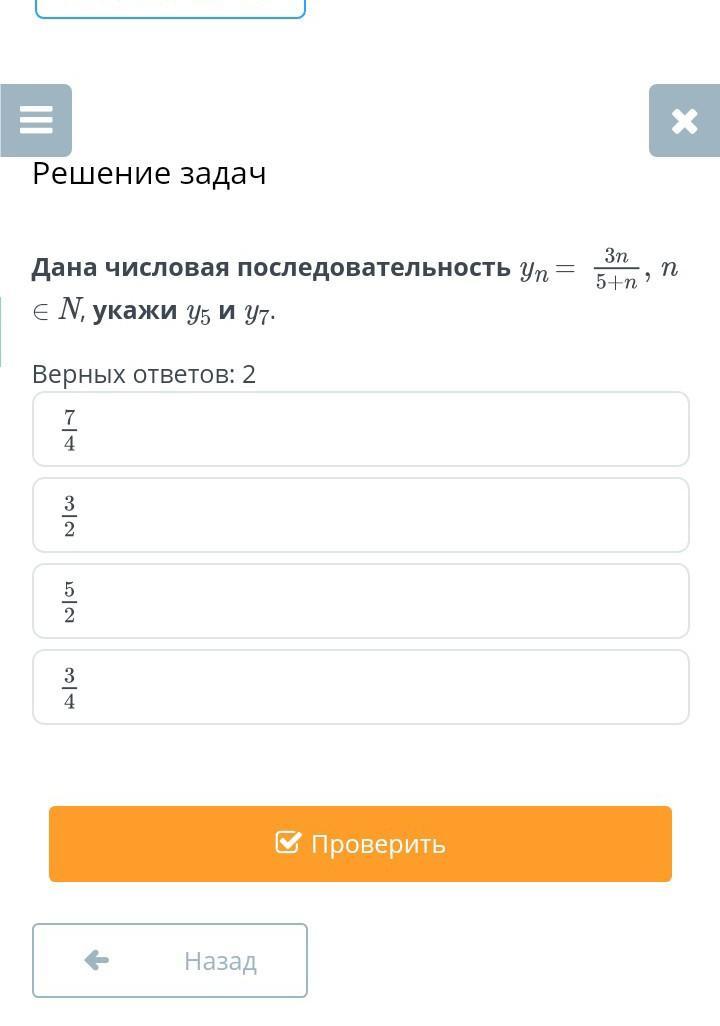Open the hamburger menu
Viewport: 720px width, 1026px height.
click(x=36, y=120)
